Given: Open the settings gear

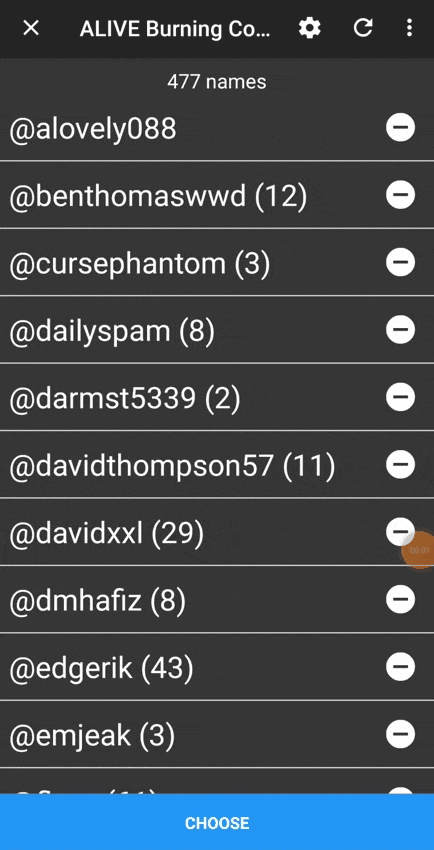Looking at the screenshot, I should click(x=309, y=28).
